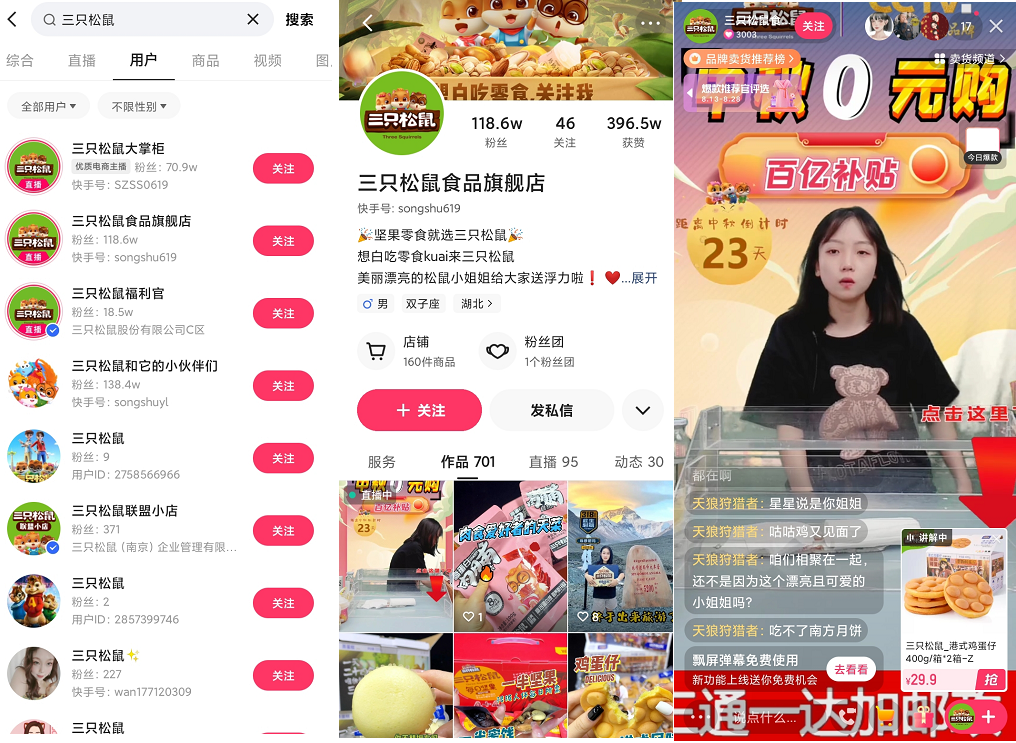Tap 抢 on the 港式鸡蛋仔 product card

[x=990, y=680]
